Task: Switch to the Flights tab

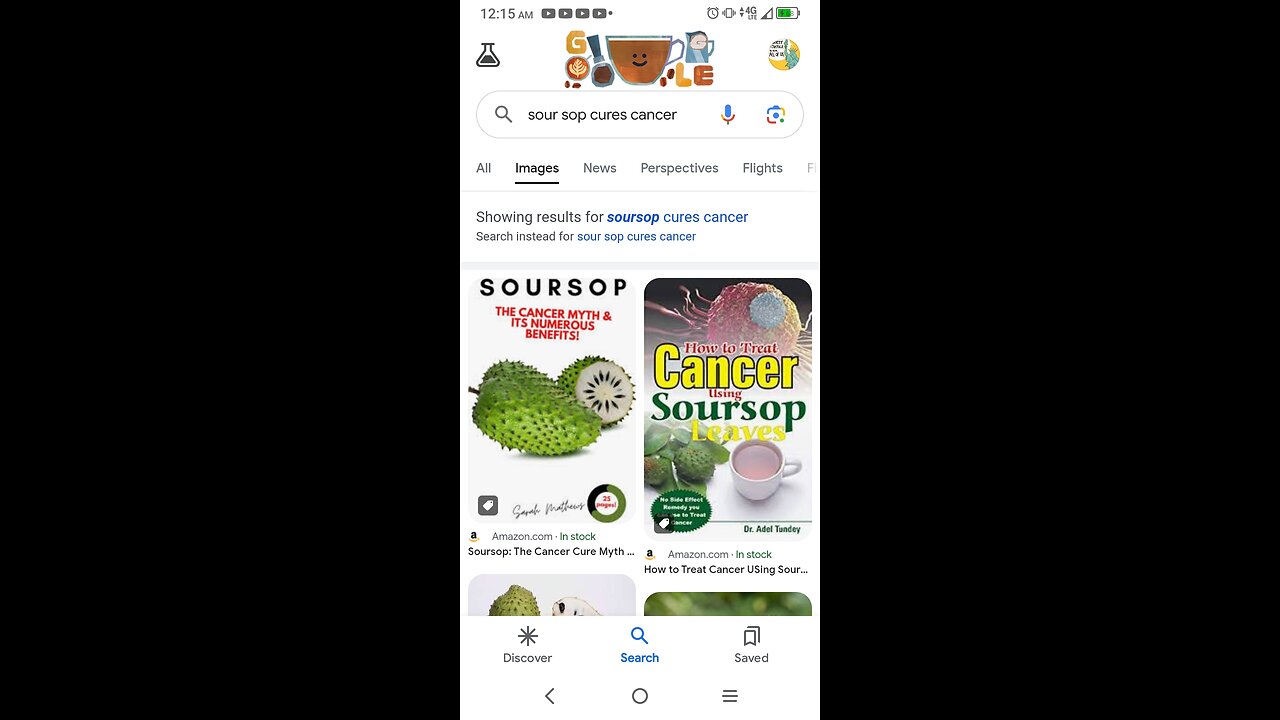Action: pyautogui.click(x=762, y=168)
